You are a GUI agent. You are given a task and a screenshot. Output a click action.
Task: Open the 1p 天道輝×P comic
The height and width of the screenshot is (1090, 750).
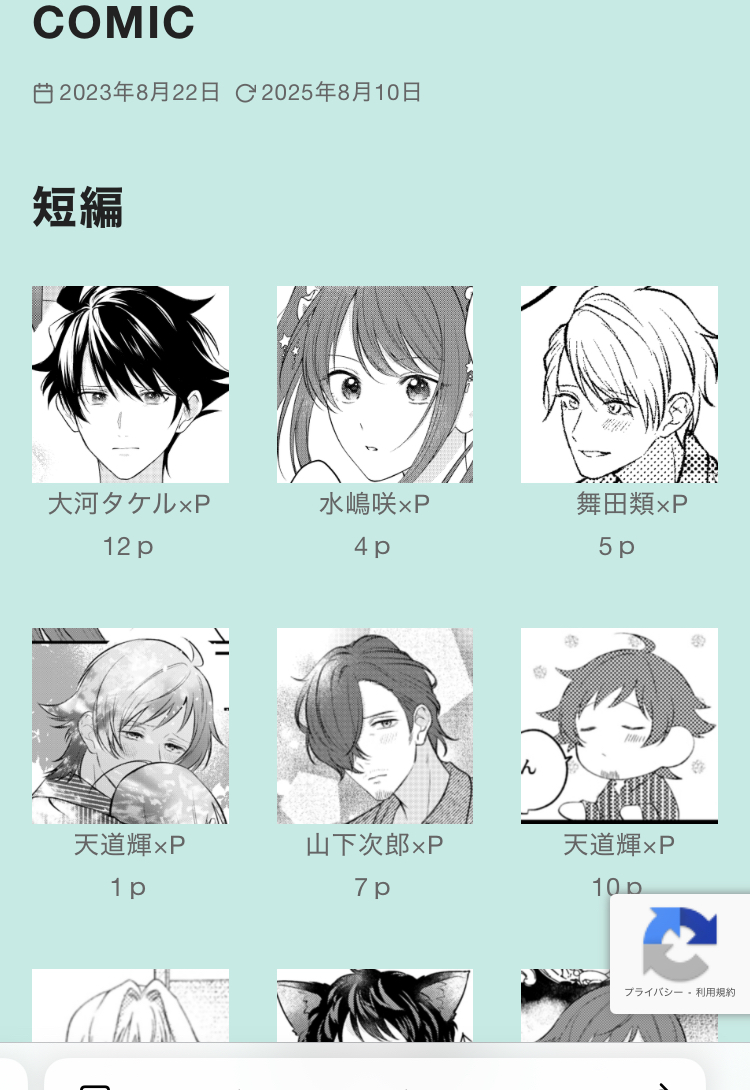pyautogui.click(x=130, y=725)
